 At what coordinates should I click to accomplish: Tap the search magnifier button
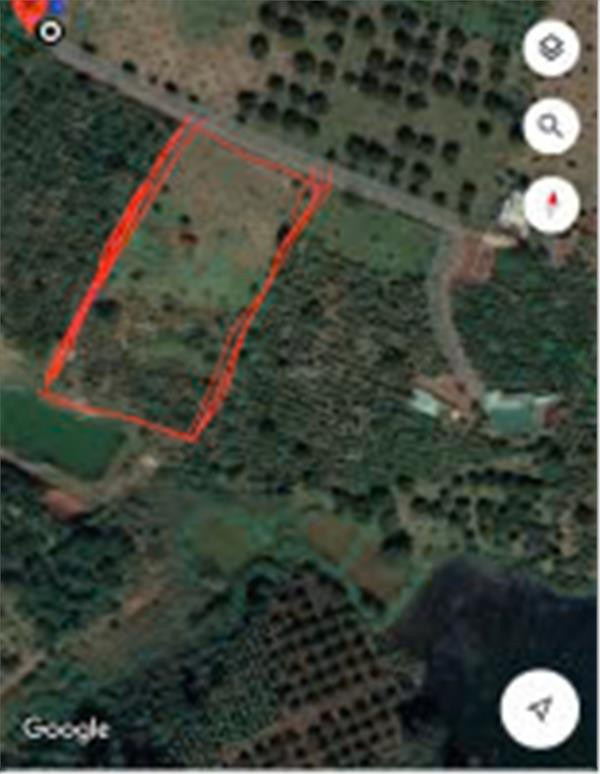click(x=551, y=126)
